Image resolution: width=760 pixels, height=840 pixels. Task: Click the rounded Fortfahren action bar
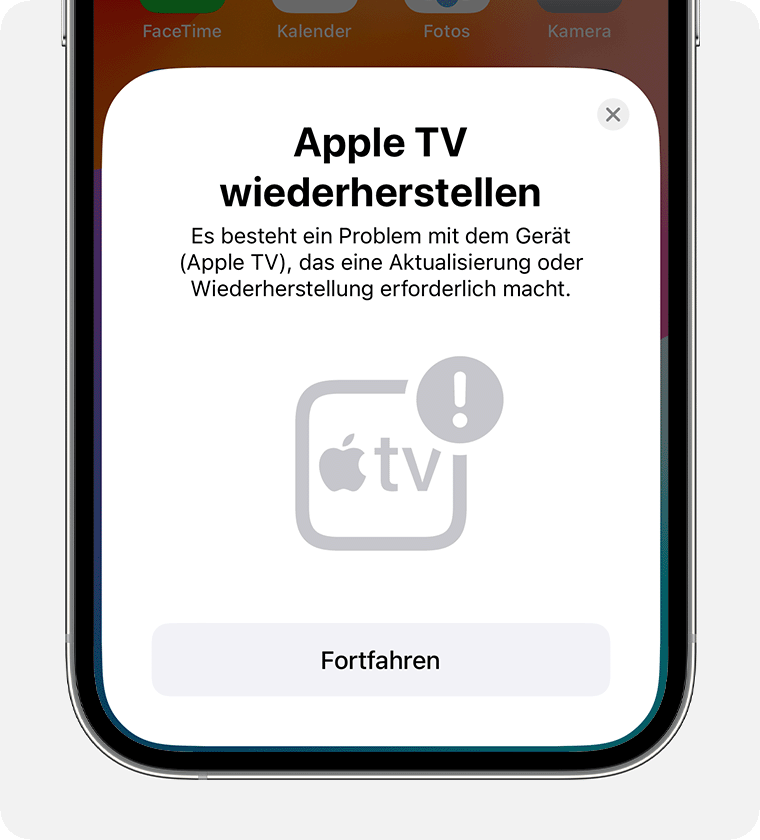(x=380, y=660)
